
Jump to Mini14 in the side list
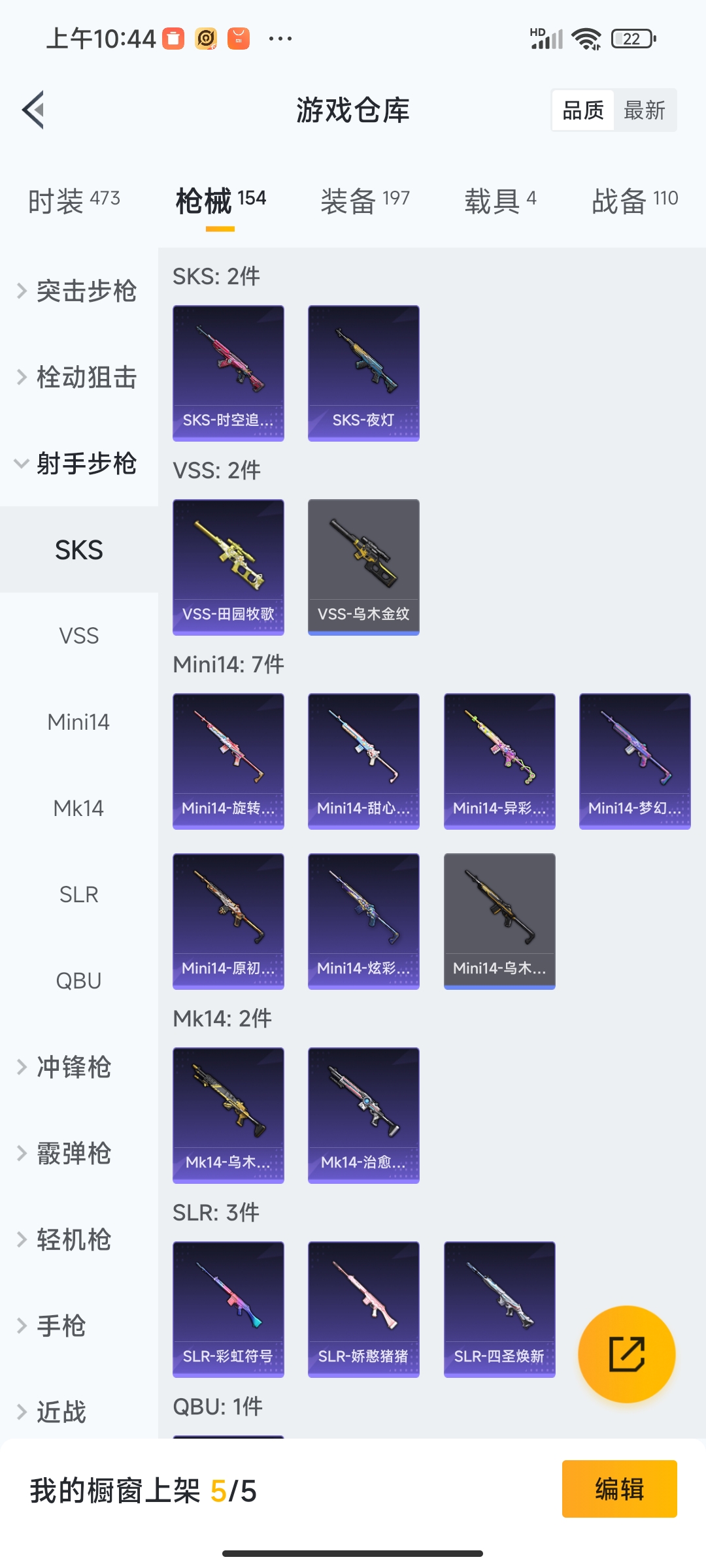click(78, 722)
